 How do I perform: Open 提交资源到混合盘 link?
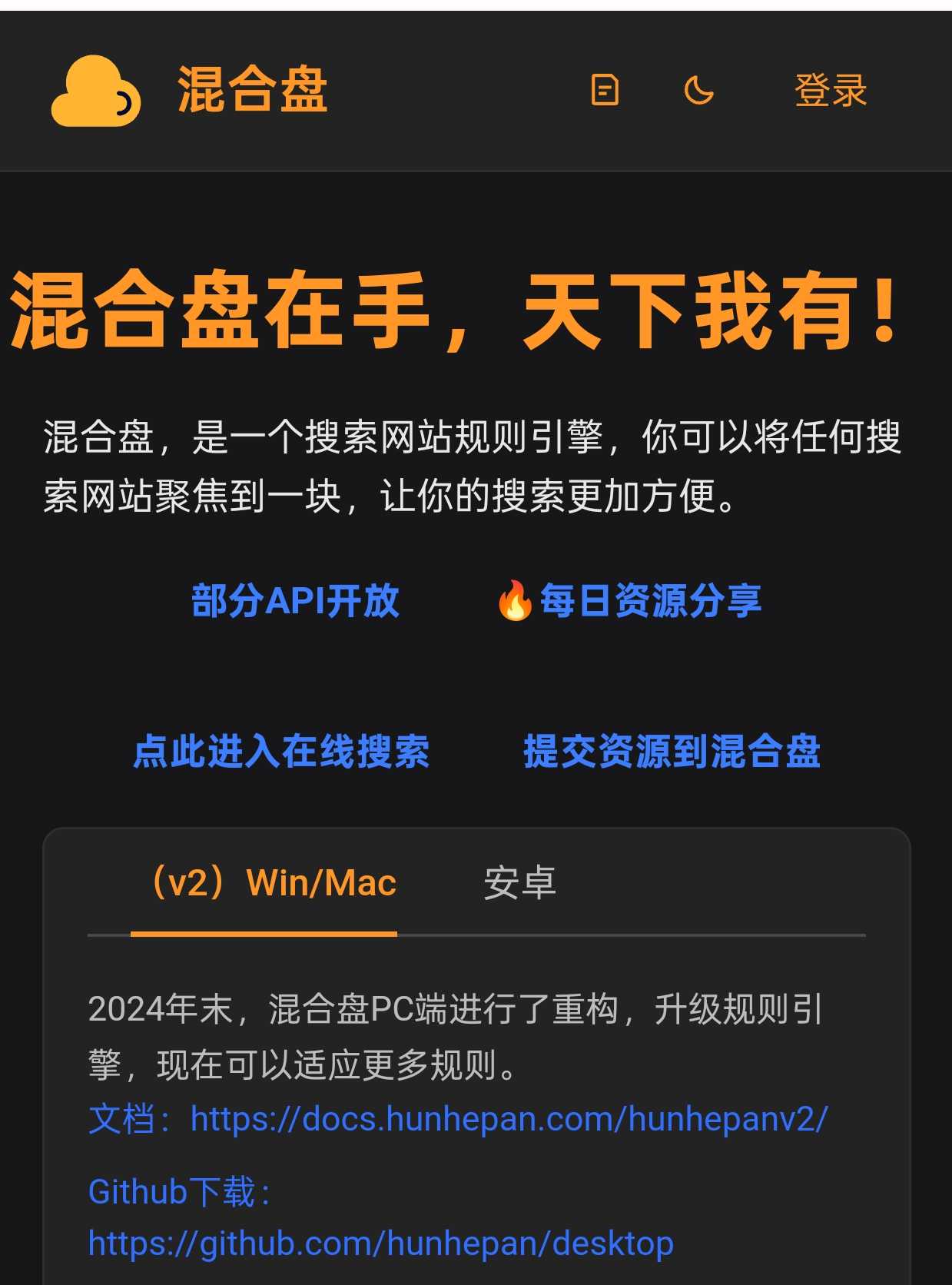tap(672, 751)
